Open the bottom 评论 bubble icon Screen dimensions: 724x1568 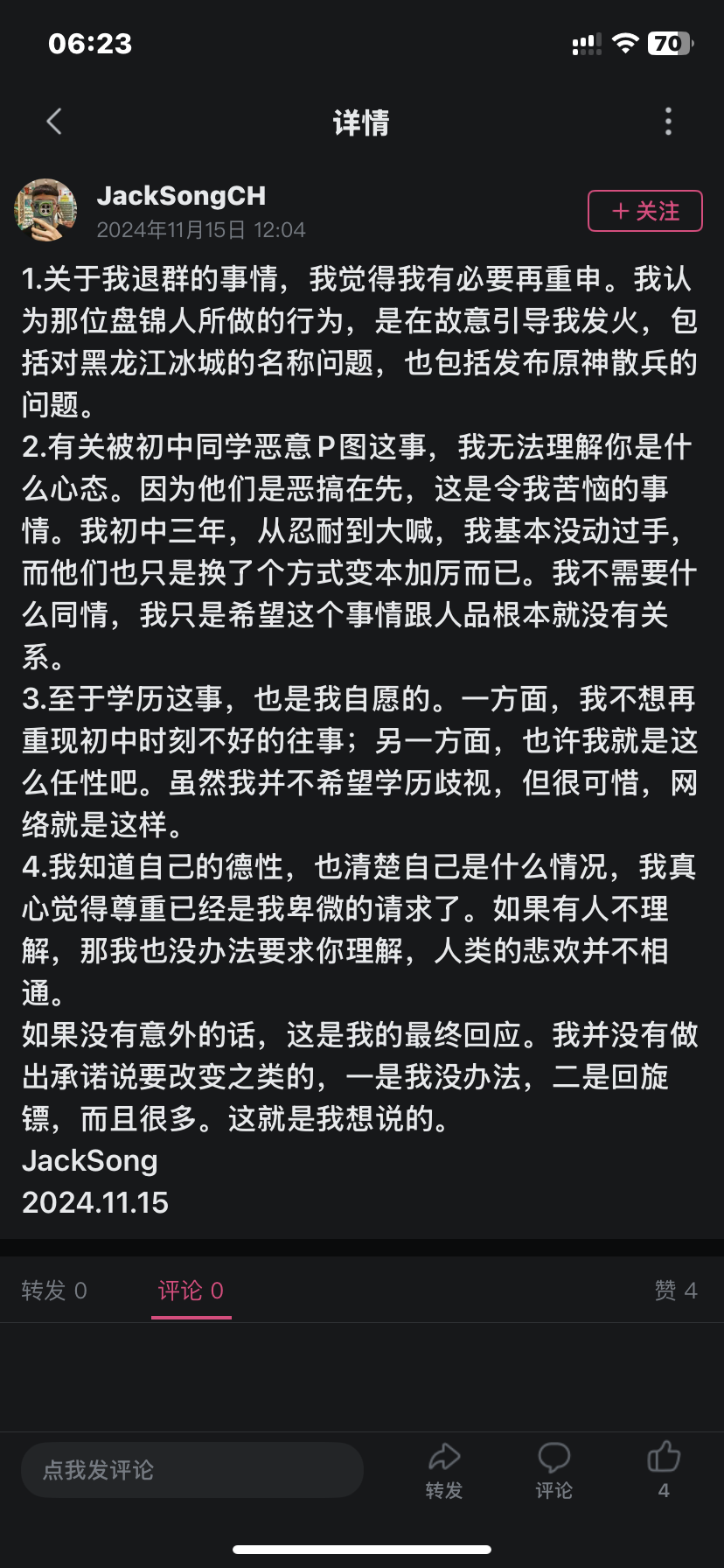pyautogui.click(x=553, y=1471)
